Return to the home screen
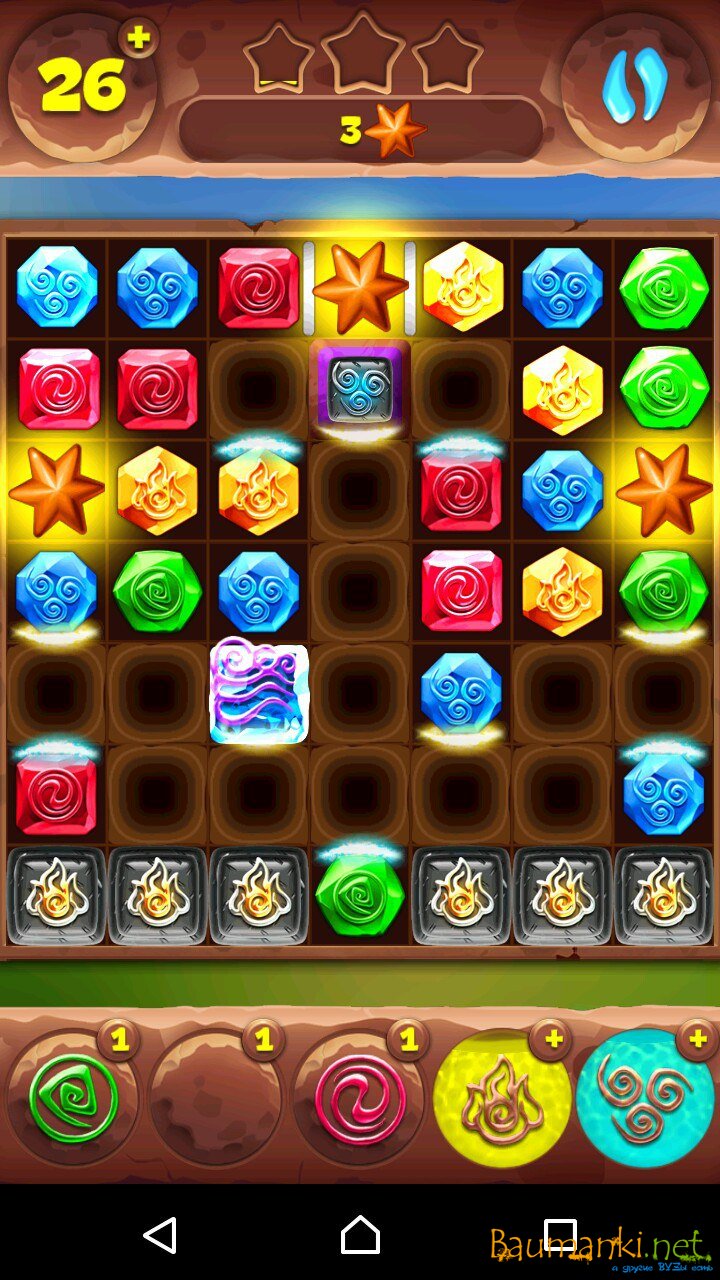 pyautogui.click(x=360, y=1235)
